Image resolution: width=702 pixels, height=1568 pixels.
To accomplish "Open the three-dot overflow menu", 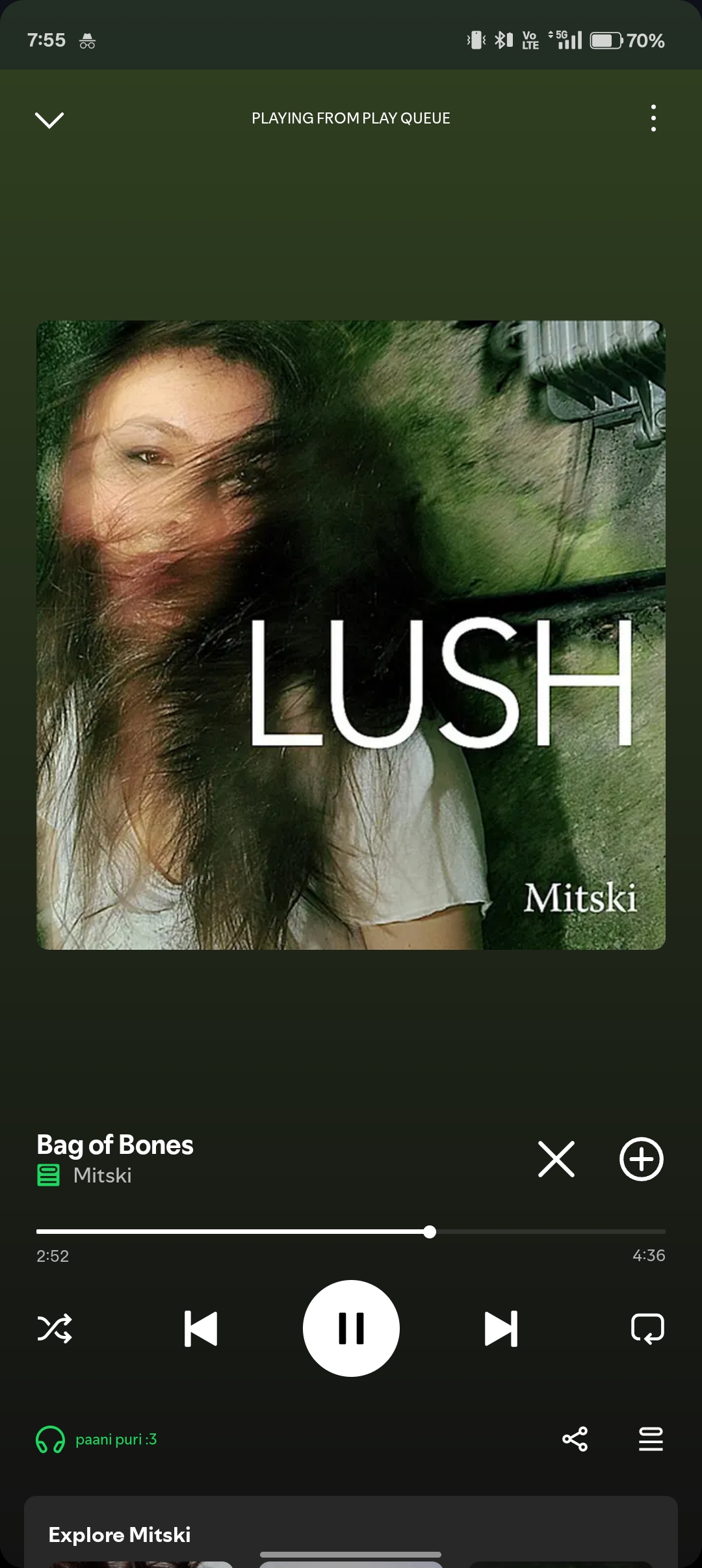I will point(653,118).
